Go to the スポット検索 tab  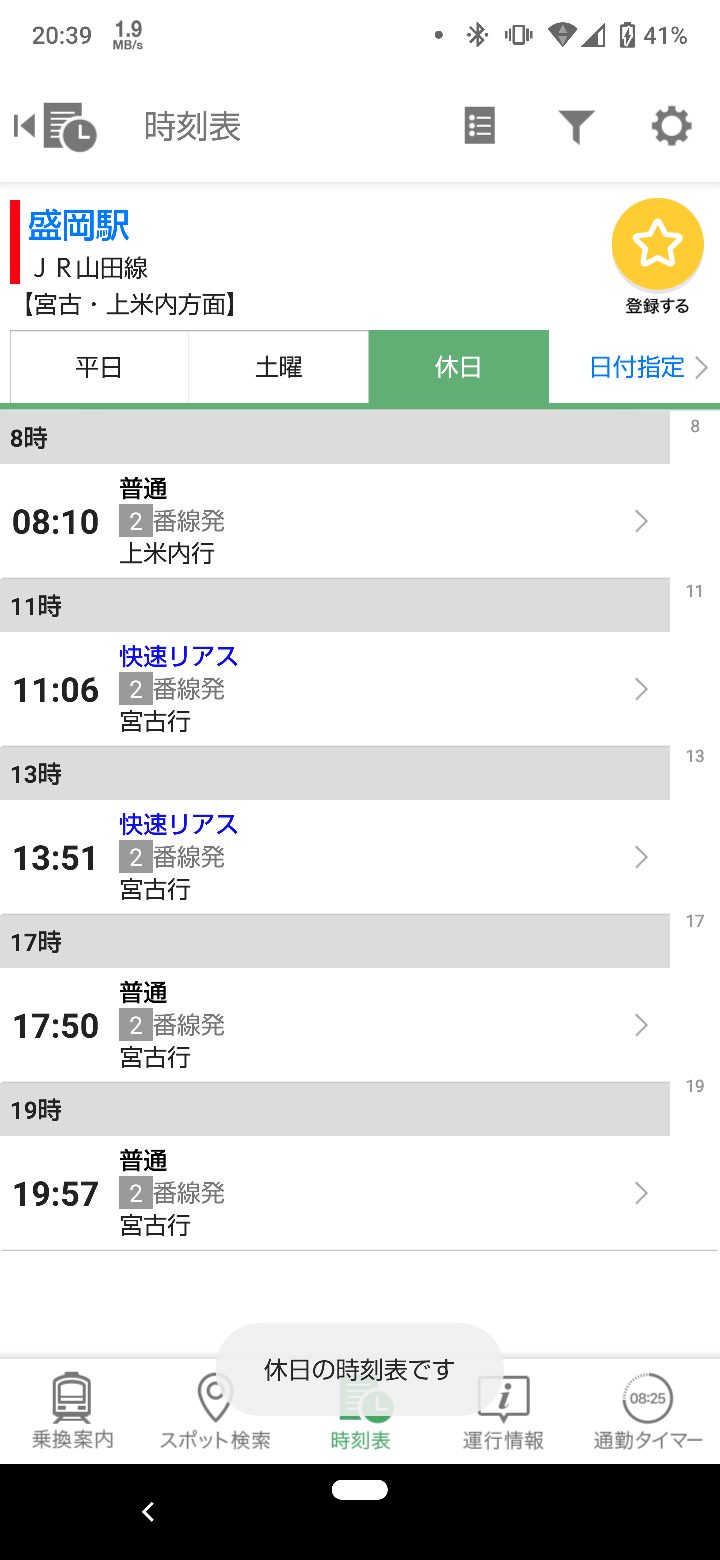215,1411
